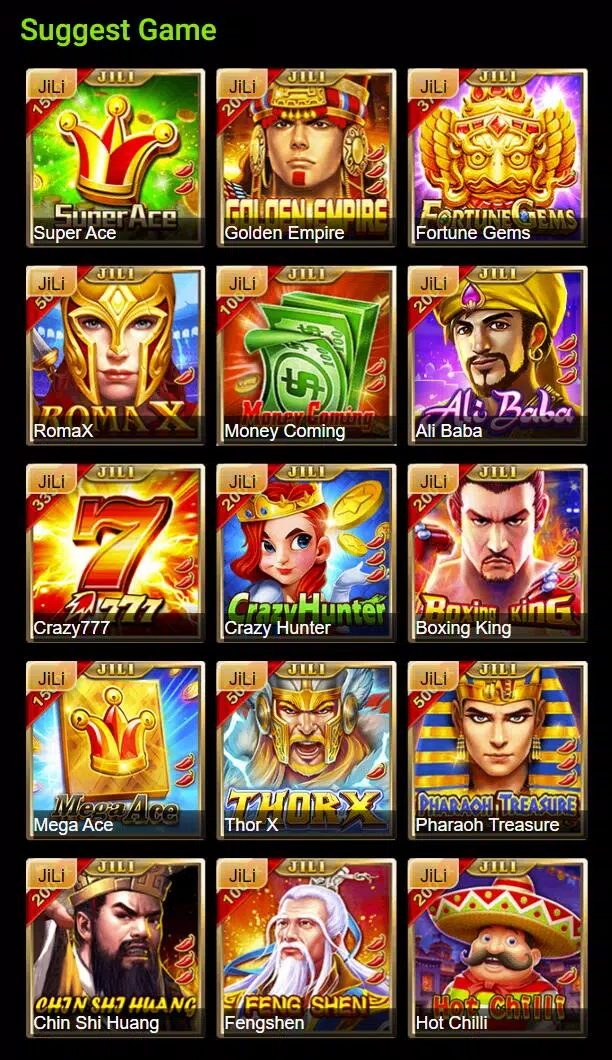The image size is (612, 1060).
Task: Choose the Chin Shi Huang game
Action: click(115, 948)
